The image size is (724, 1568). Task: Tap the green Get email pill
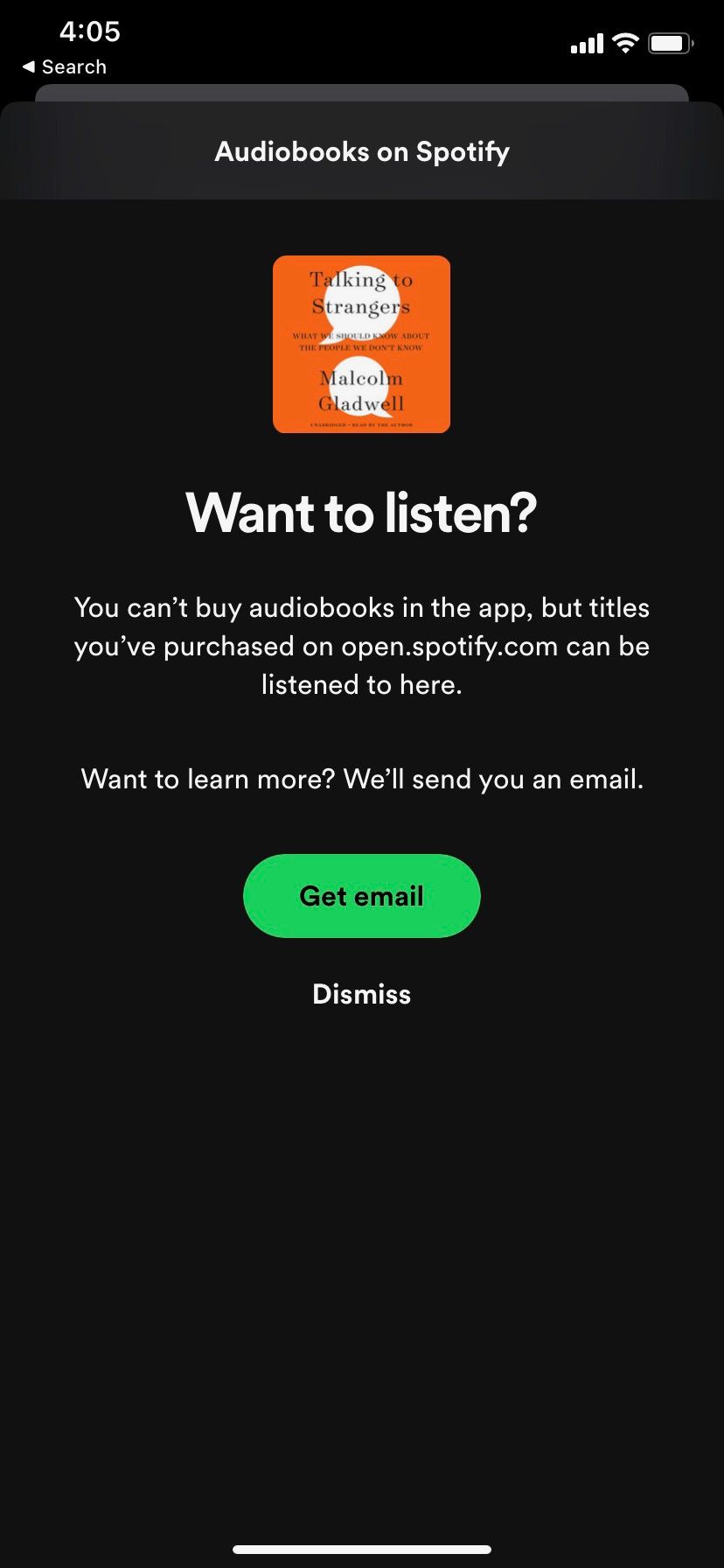361,895
